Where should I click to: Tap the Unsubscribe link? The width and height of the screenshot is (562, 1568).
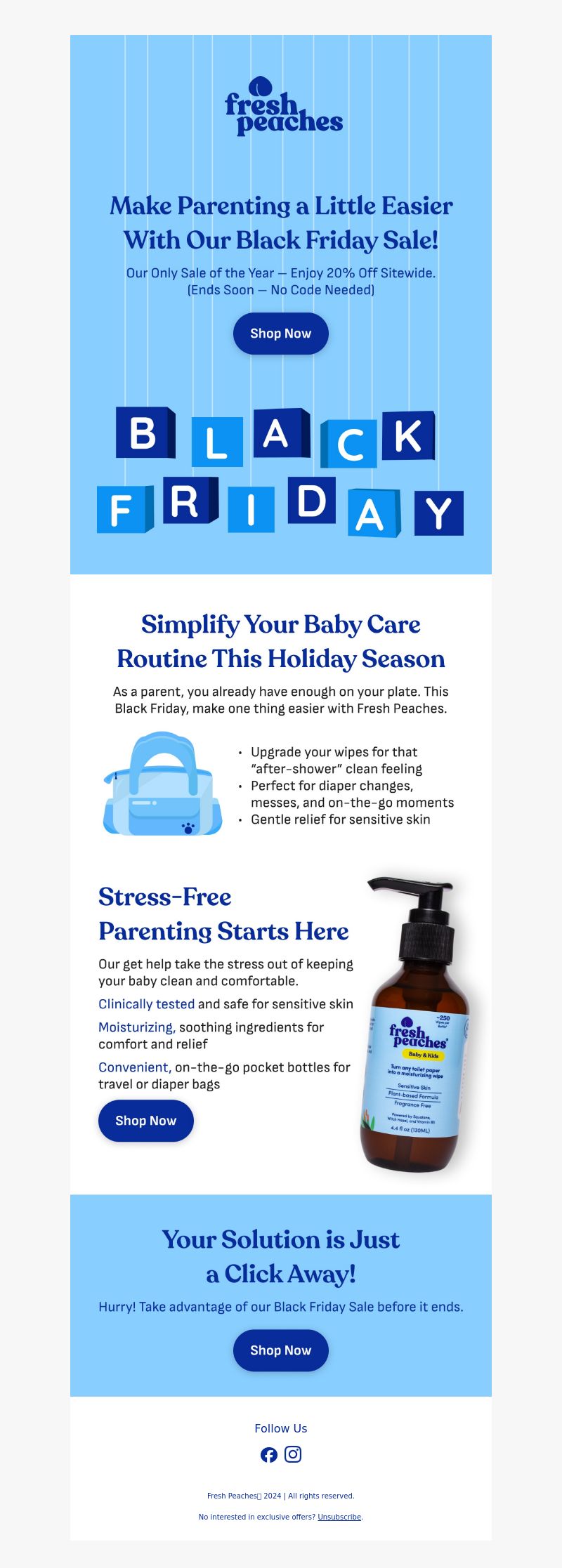click(339, 1517)
